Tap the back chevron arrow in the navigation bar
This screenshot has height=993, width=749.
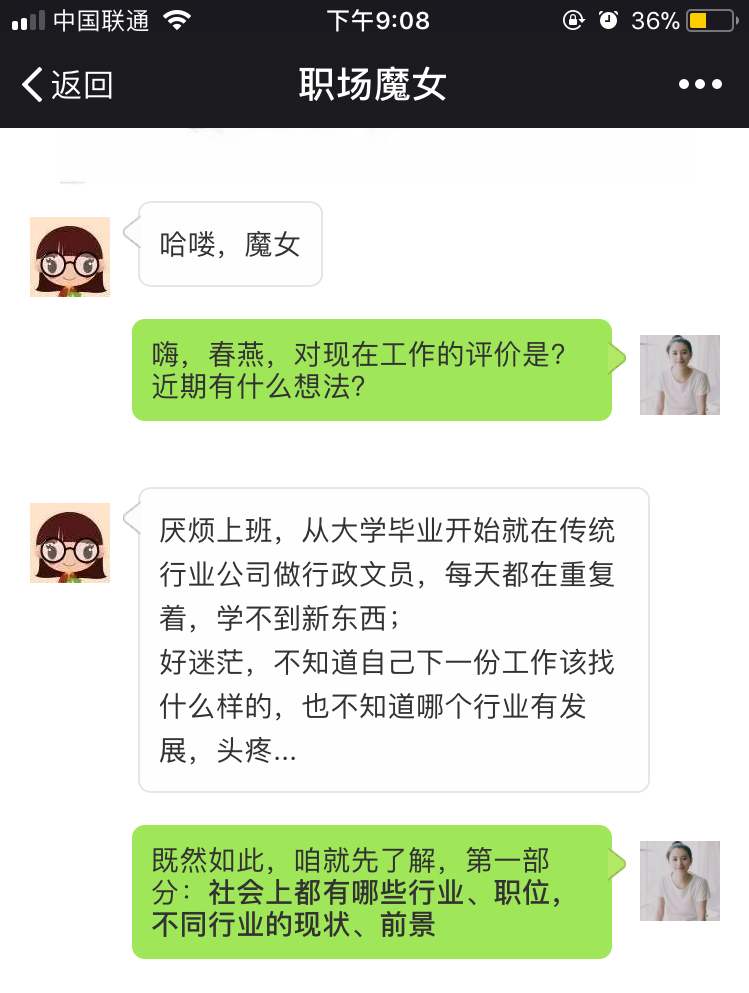(x=32, y=84)
